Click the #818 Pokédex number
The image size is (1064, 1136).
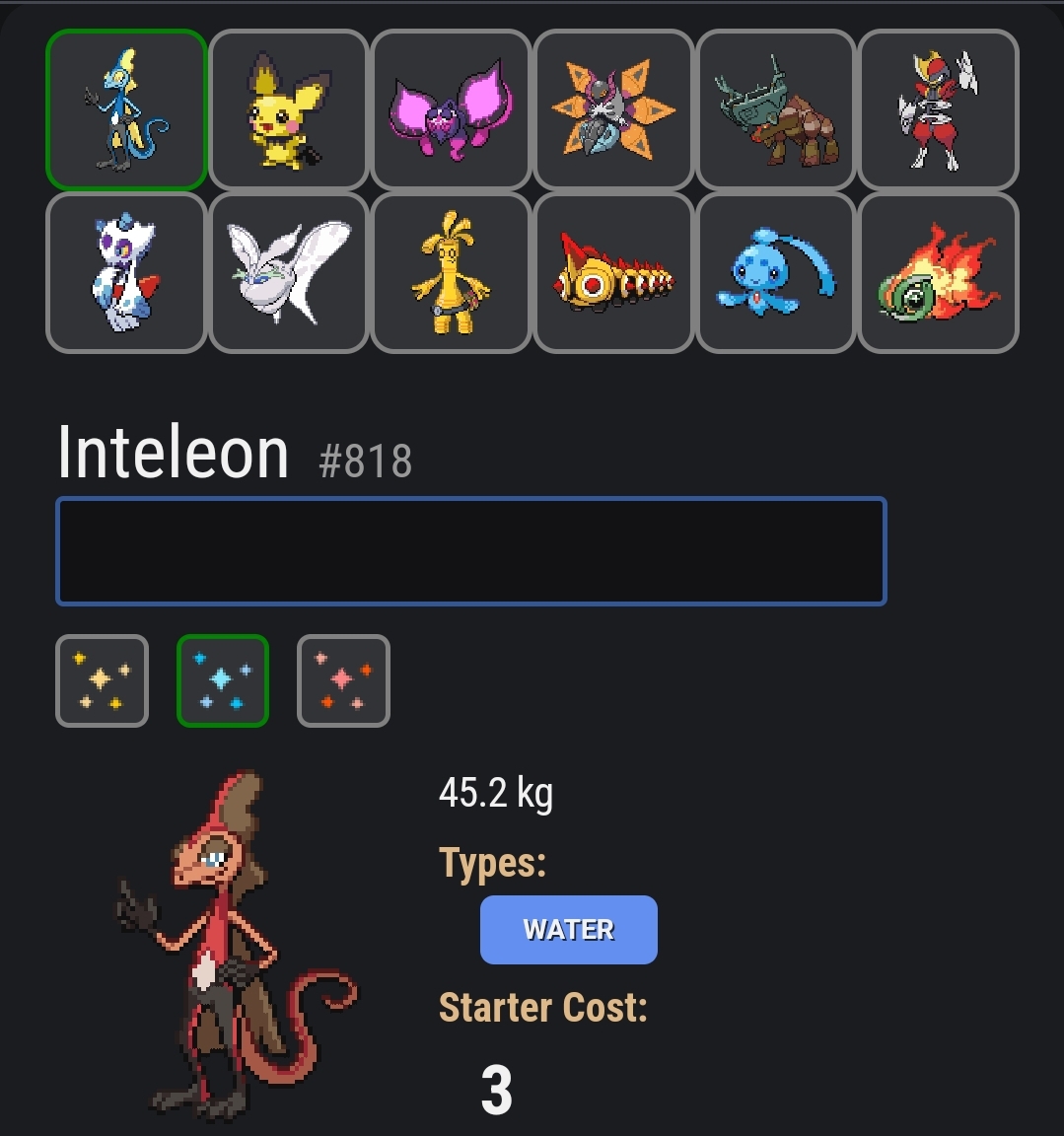pos(364,460)
